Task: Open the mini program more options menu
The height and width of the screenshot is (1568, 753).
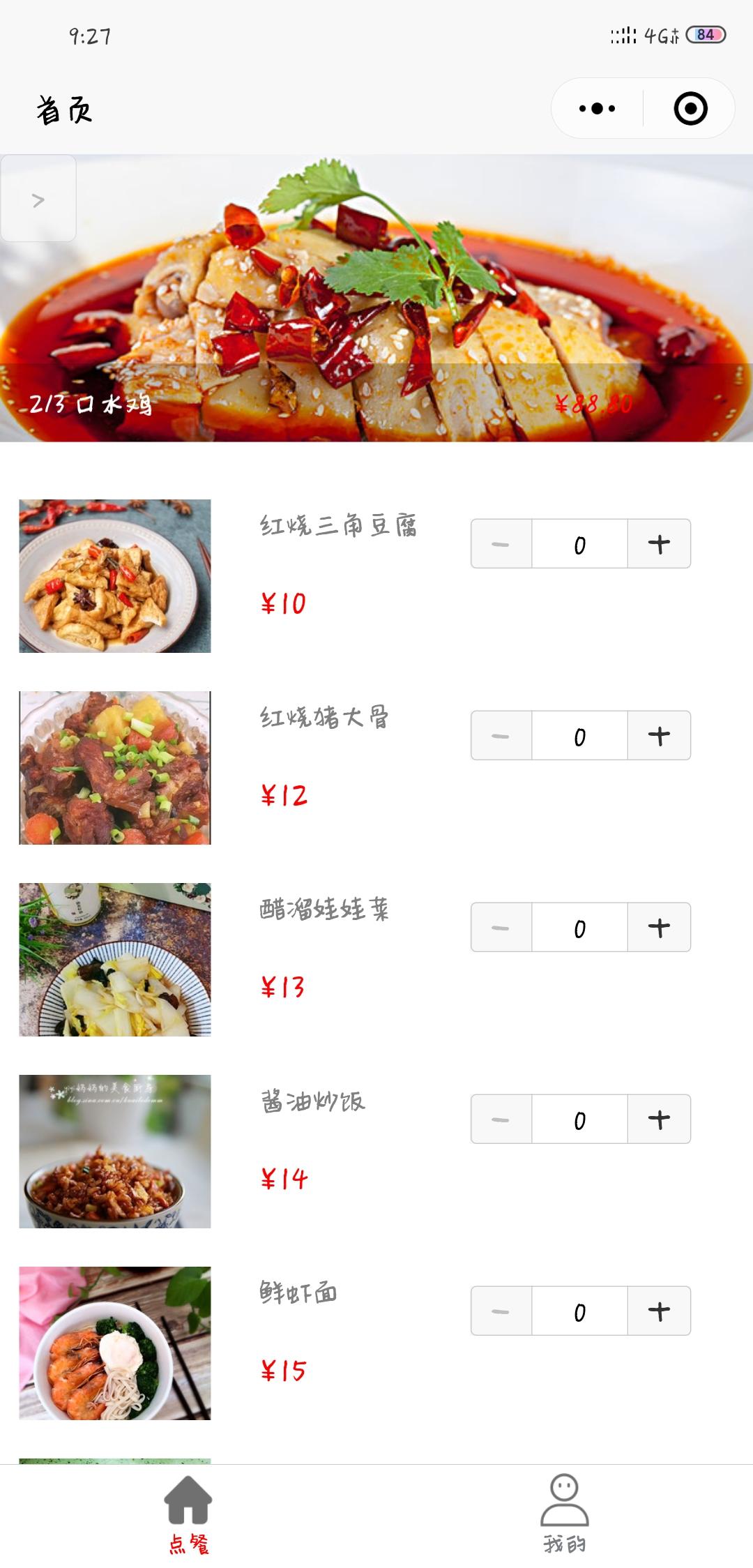Action: point(598,109)
